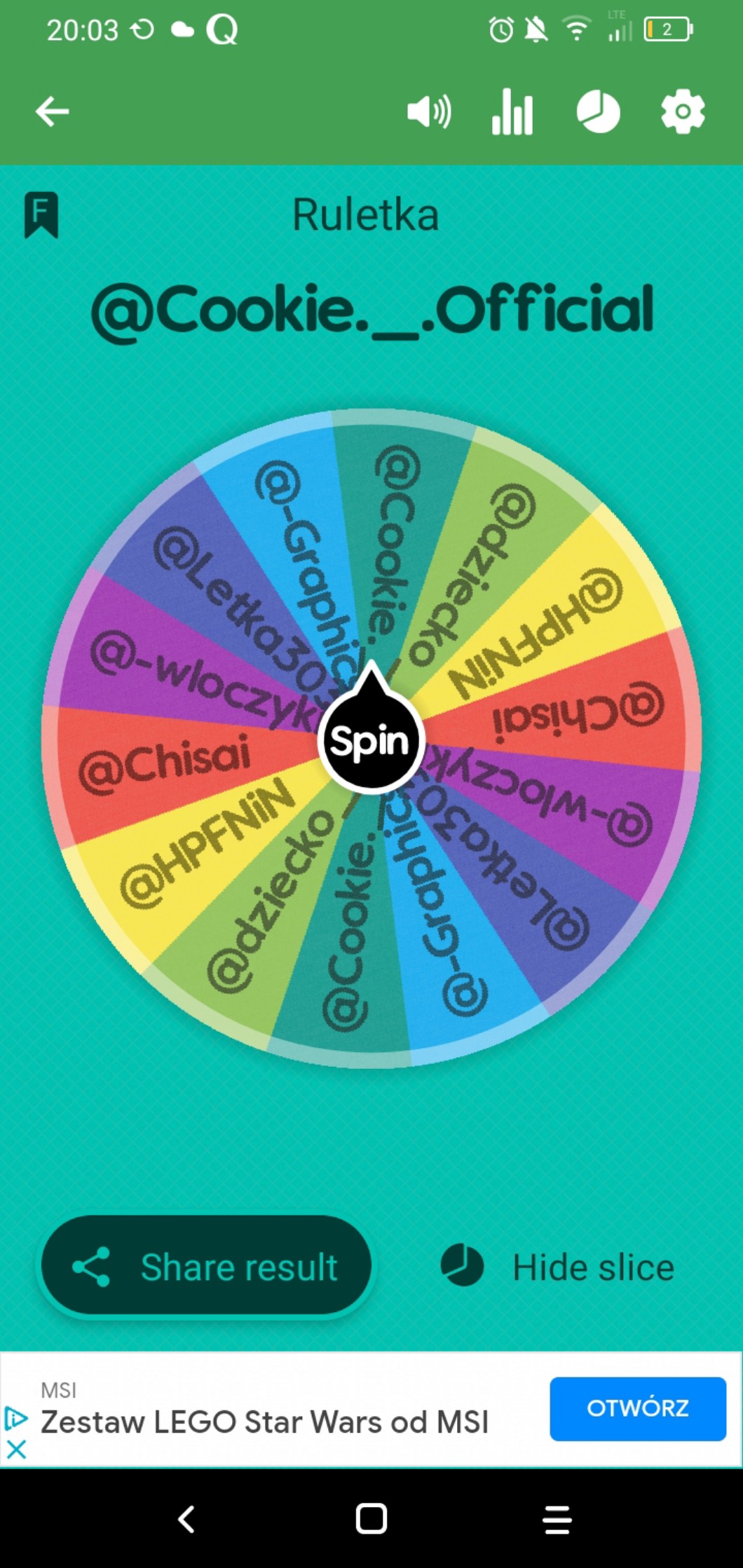Go to the system home screen
This screenshot has height=1568, width=743.
coord(371,1519)
